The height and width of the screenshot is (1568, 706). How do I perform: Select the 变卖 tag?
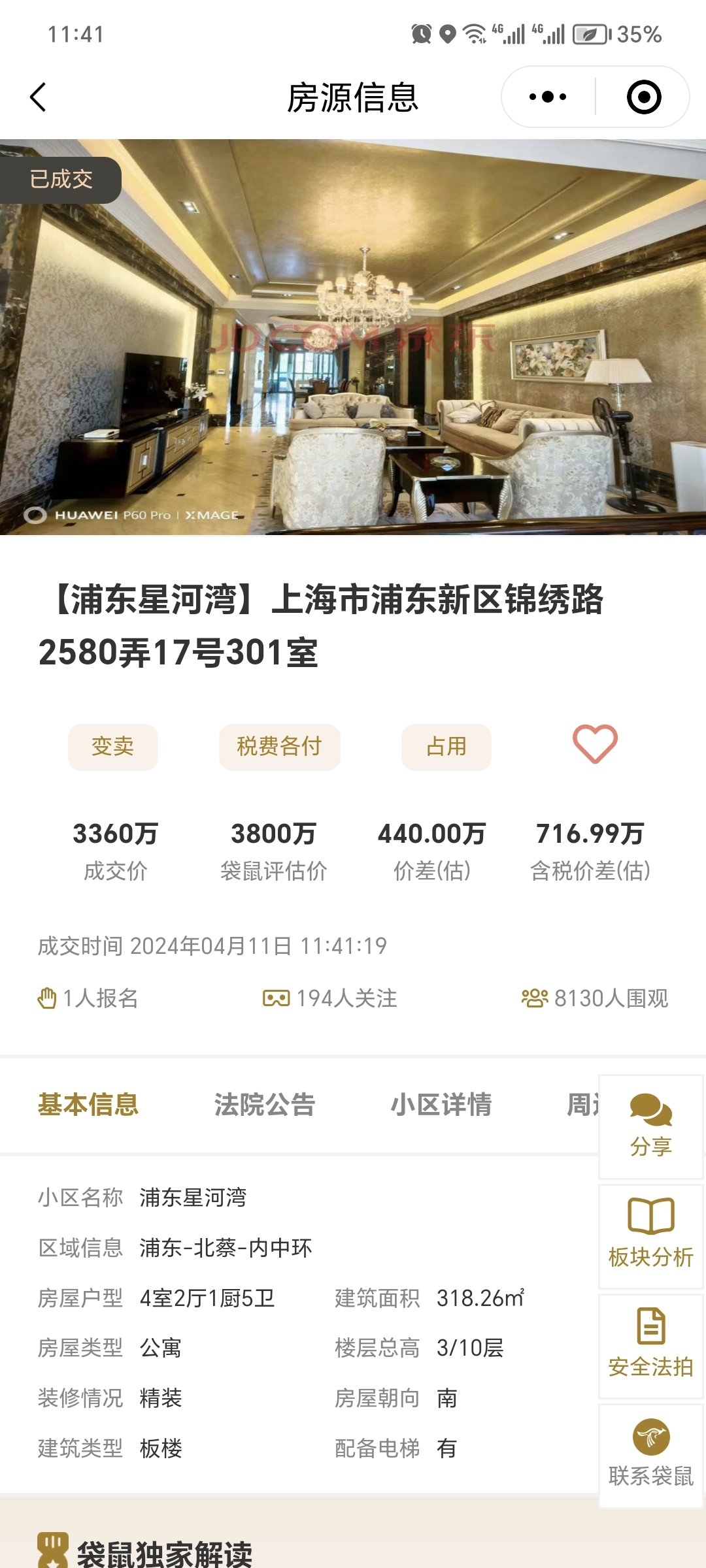(x=112, y=747)
